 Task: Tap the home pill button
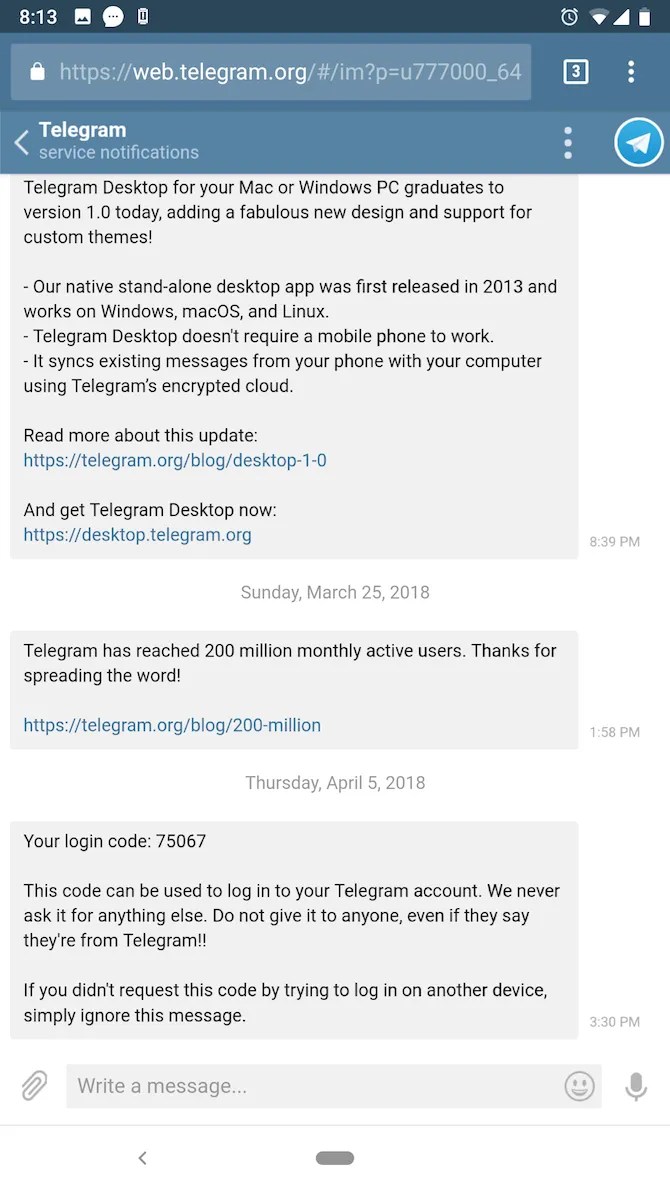pyautogui.click(x=335, y=1158)
